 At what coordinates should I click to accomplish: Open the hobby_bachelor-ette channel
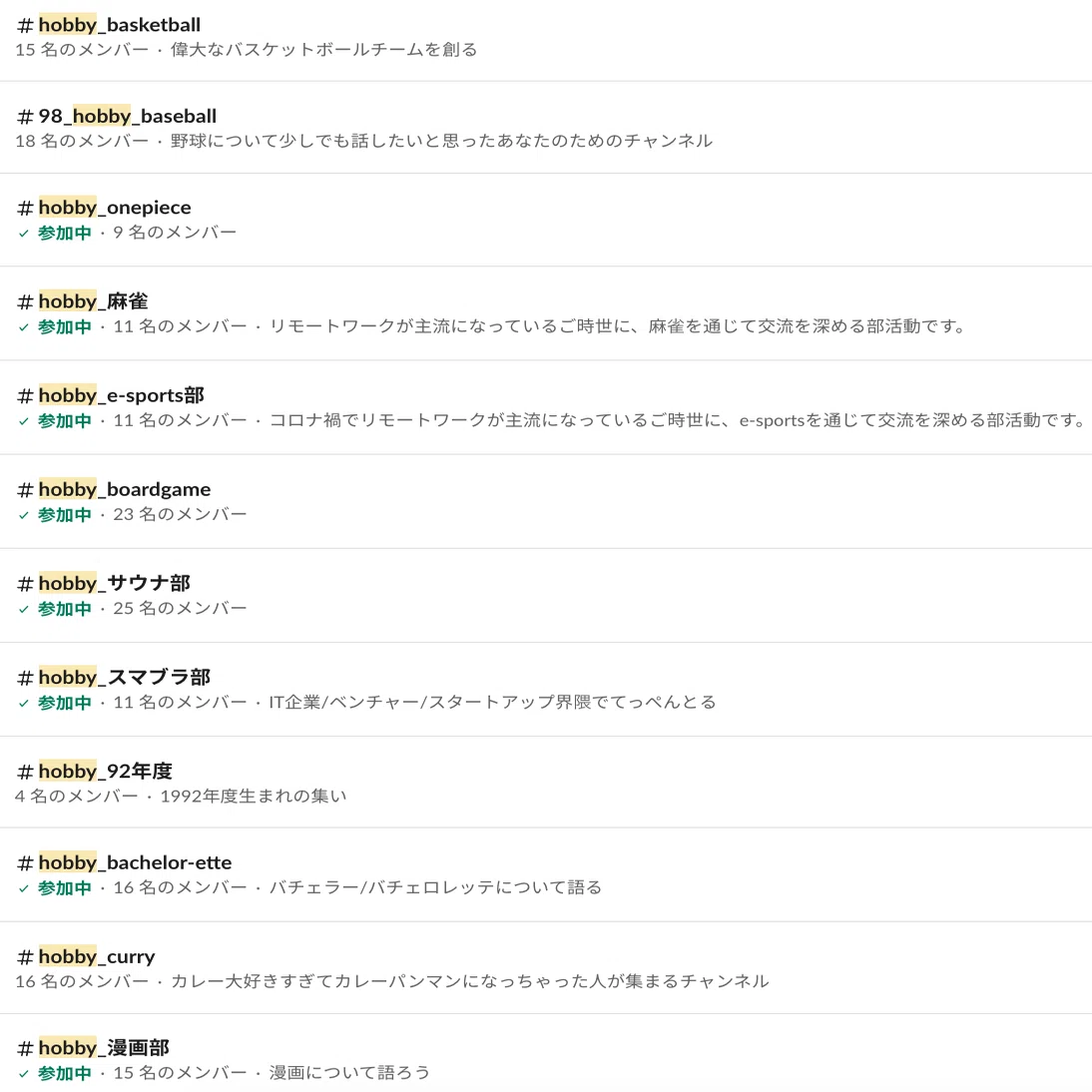tap(546, 874)
